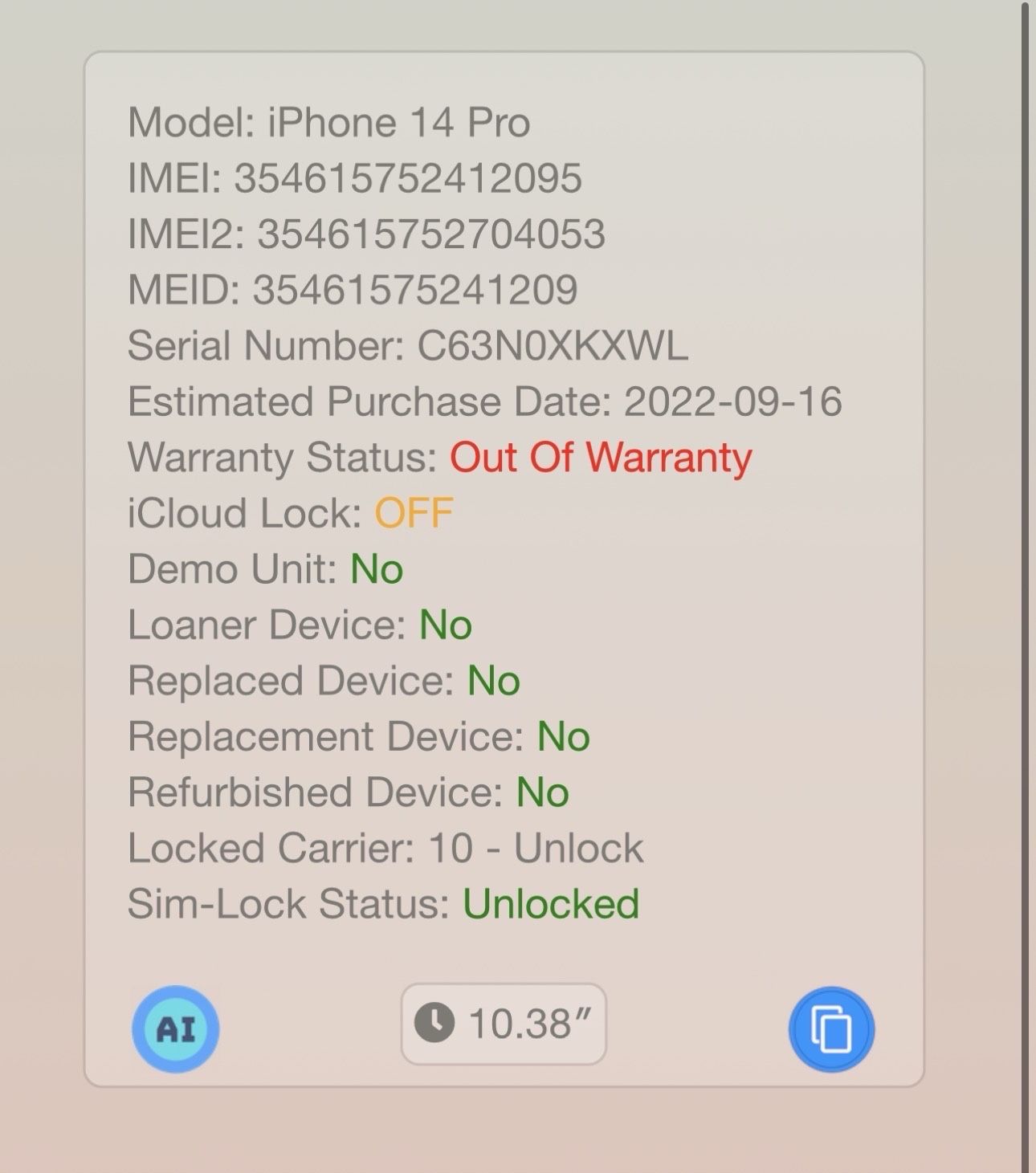Tap the 10.38″ time chip
This screenshot has height=1173, width=1036.
click(x=504, y=1024)
